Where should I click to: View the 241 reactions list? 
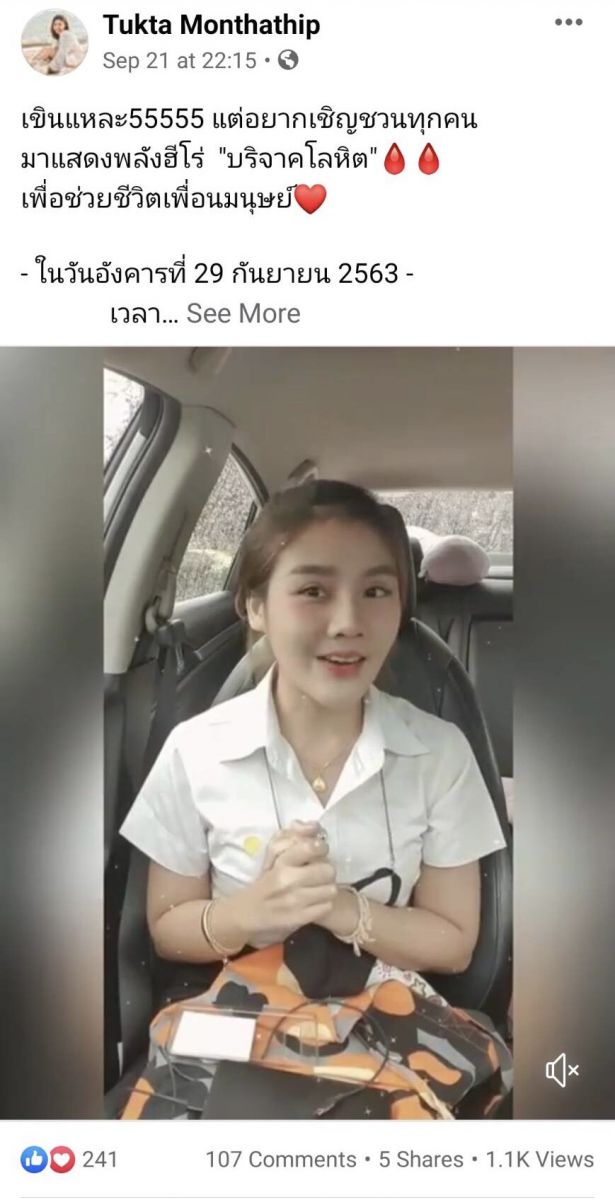[x=70, y=1159]
